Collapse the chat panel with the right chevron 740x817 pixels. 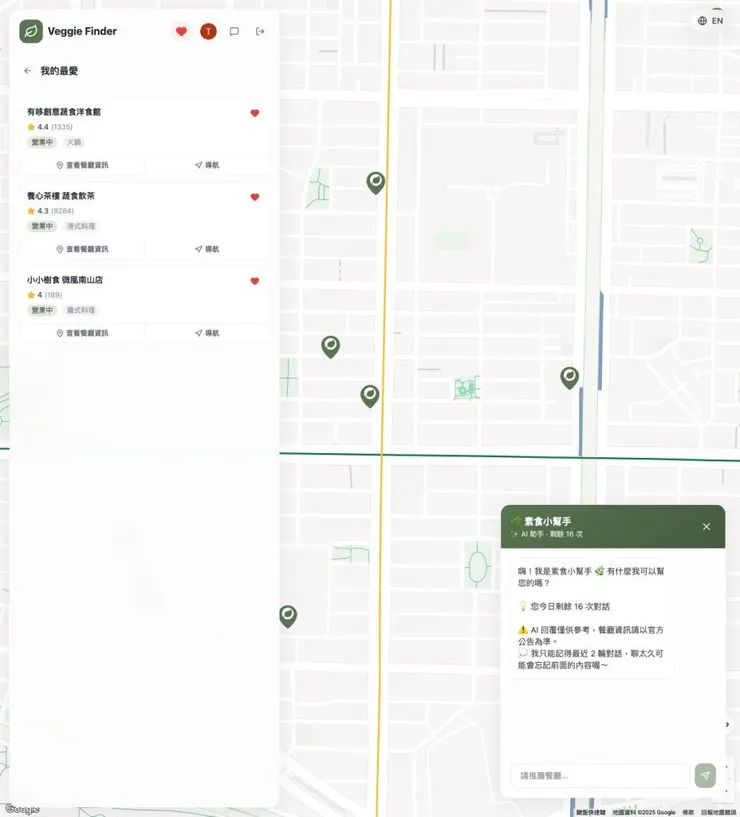point(726,724)
